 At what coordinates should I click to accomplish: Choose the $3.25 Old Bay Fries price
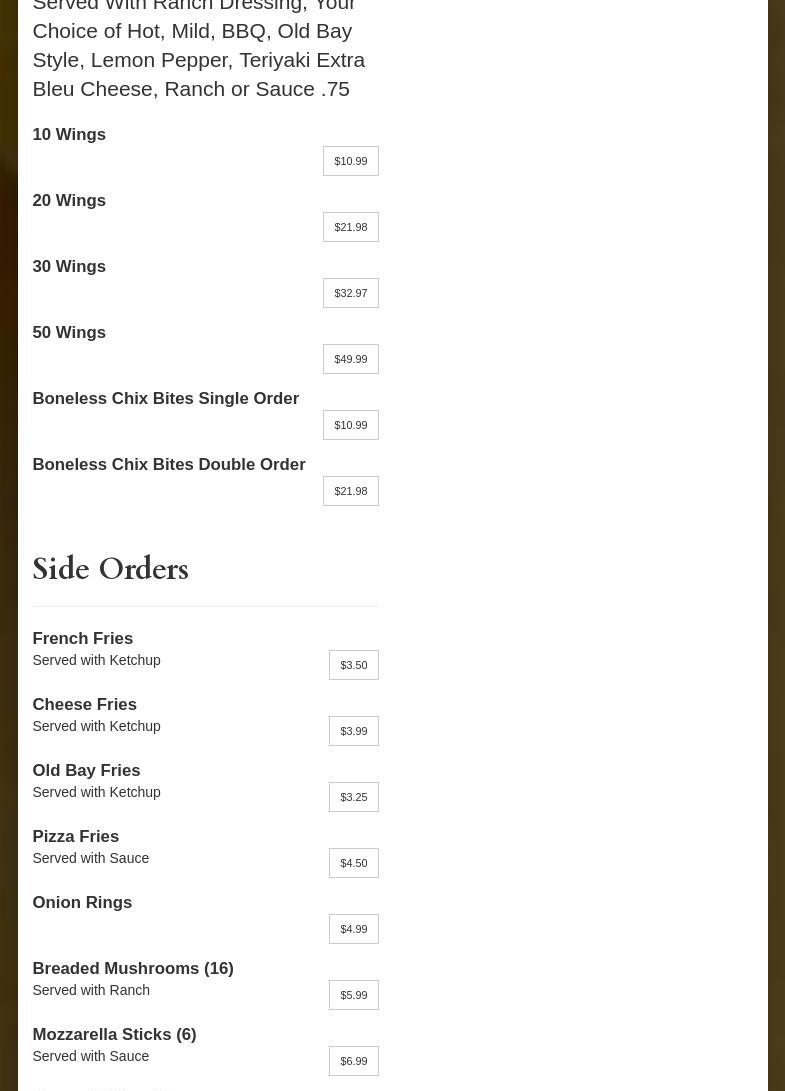[353, 797]
